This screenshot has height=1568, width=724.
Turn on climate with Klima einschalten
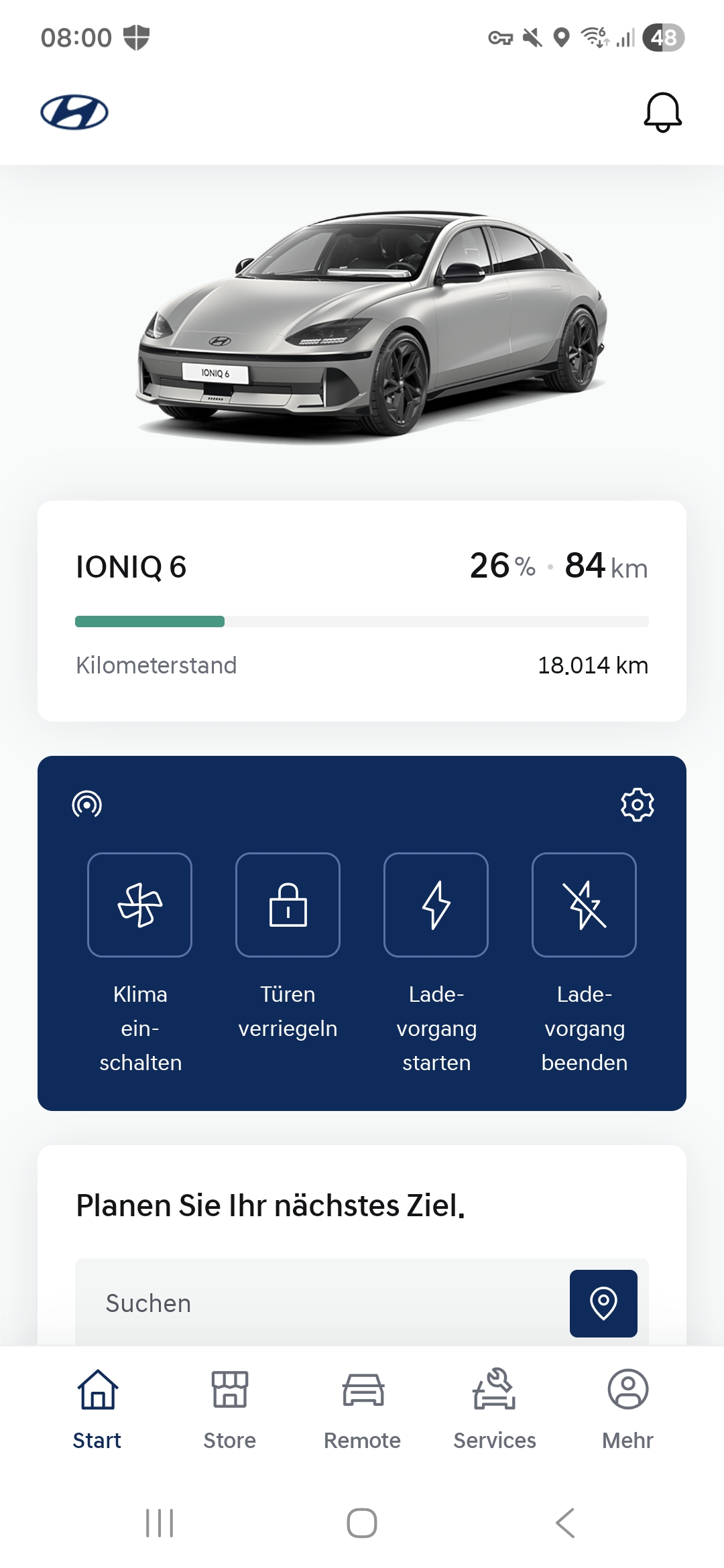[x=139, y=905]
